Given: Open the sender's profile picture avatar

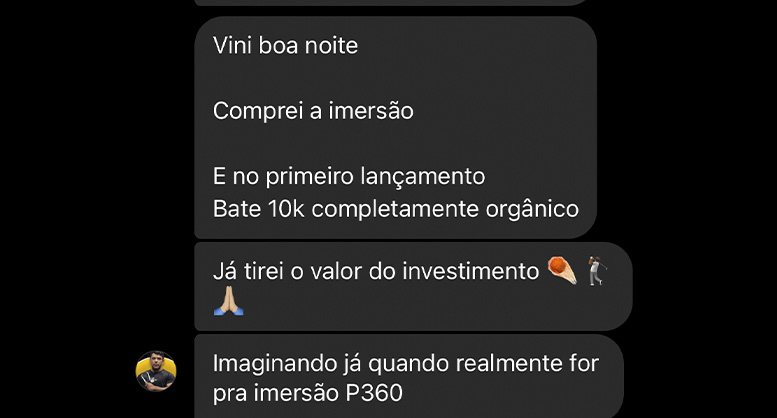Looking at the screenshot, I should pos(156,371).
